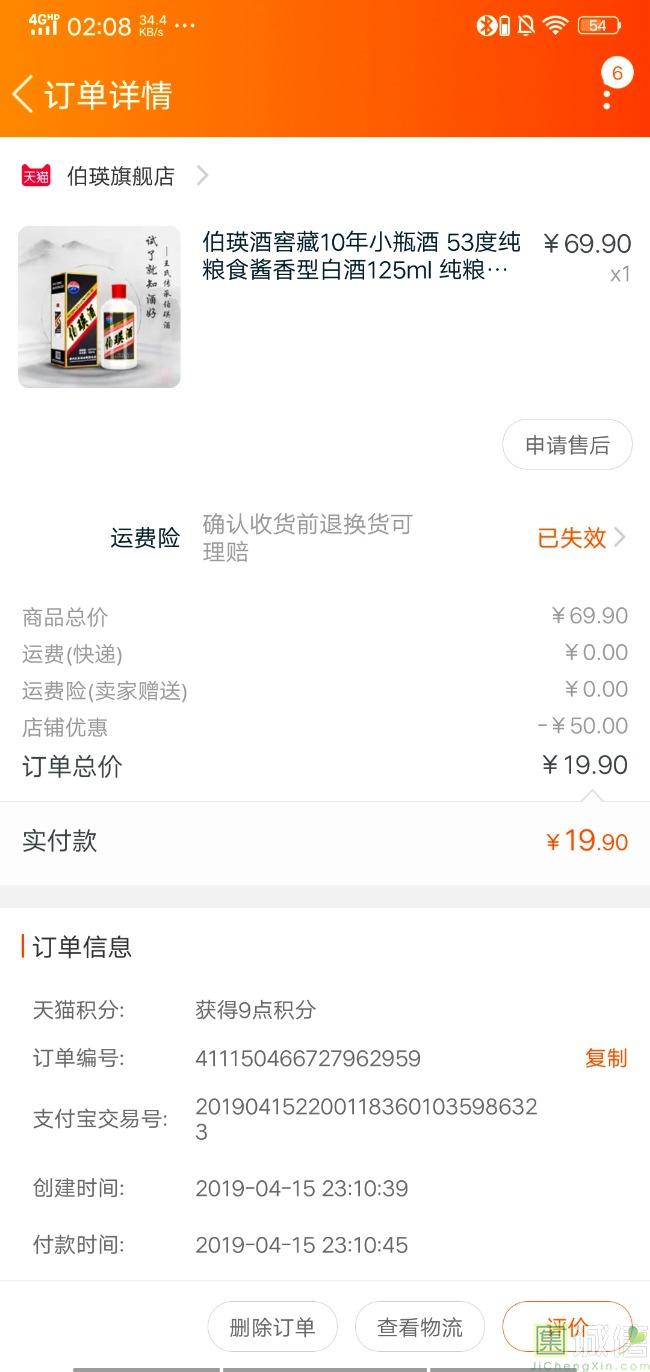Open the 伯瑛旗舰店 store page

tap(121, 176)
